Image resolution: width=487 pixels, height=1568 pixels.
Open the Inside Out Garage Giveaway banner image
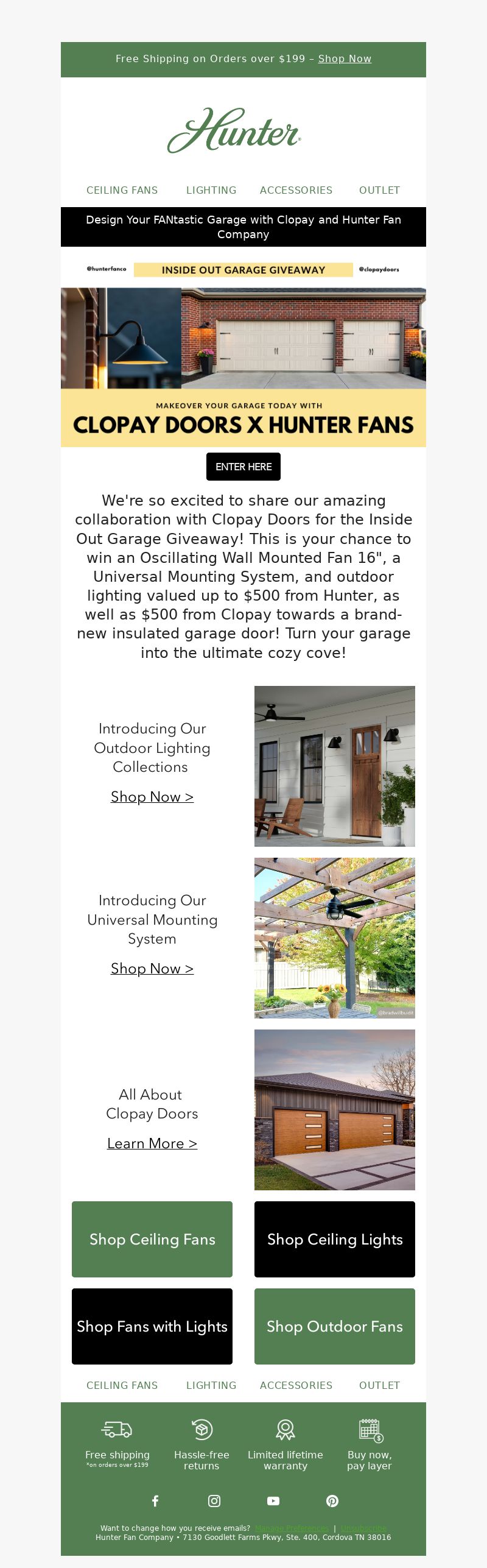click(x=243, y=353)
